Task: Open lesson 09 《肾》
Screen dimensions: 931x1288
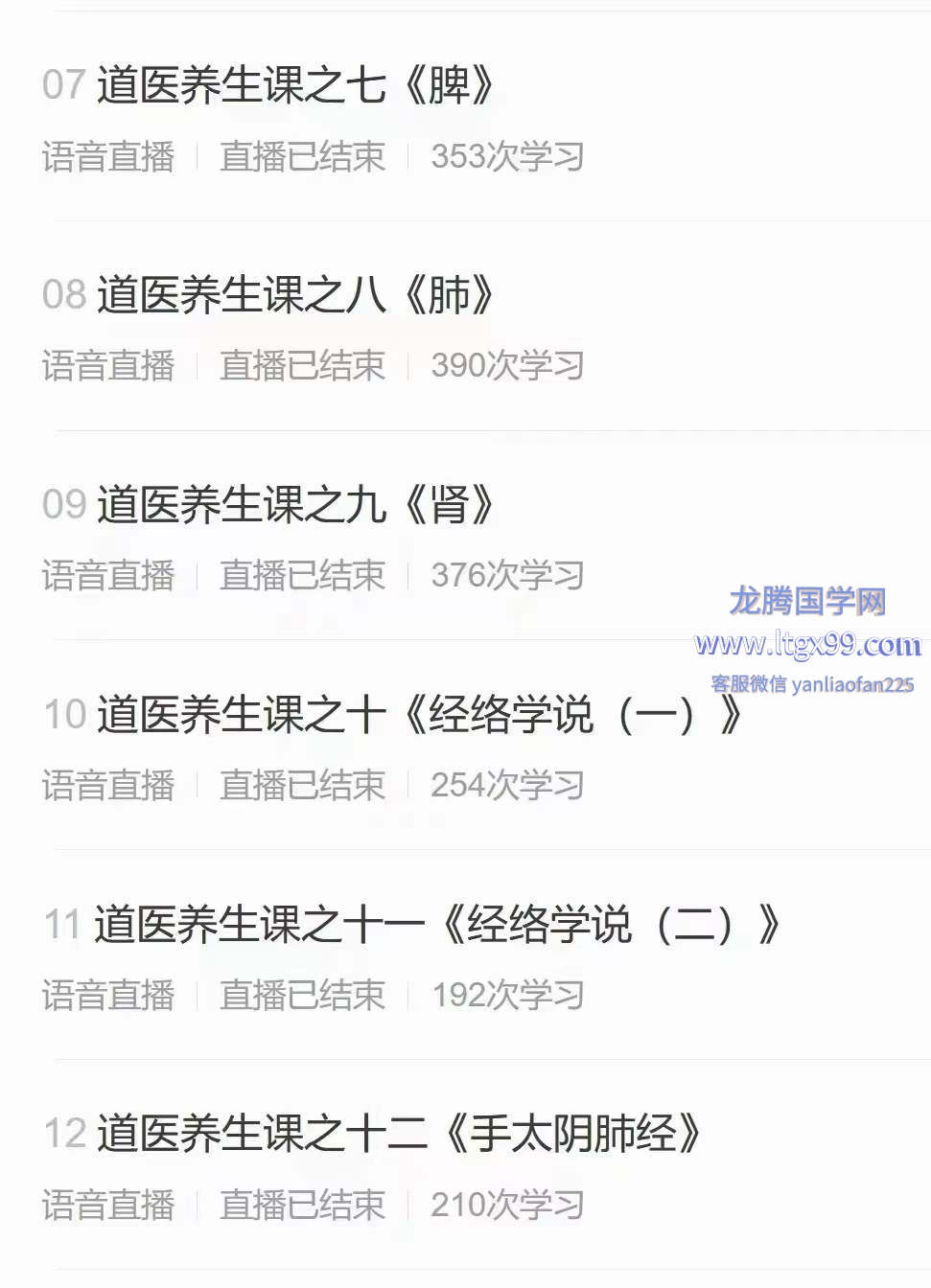Action: coord(268,505)
